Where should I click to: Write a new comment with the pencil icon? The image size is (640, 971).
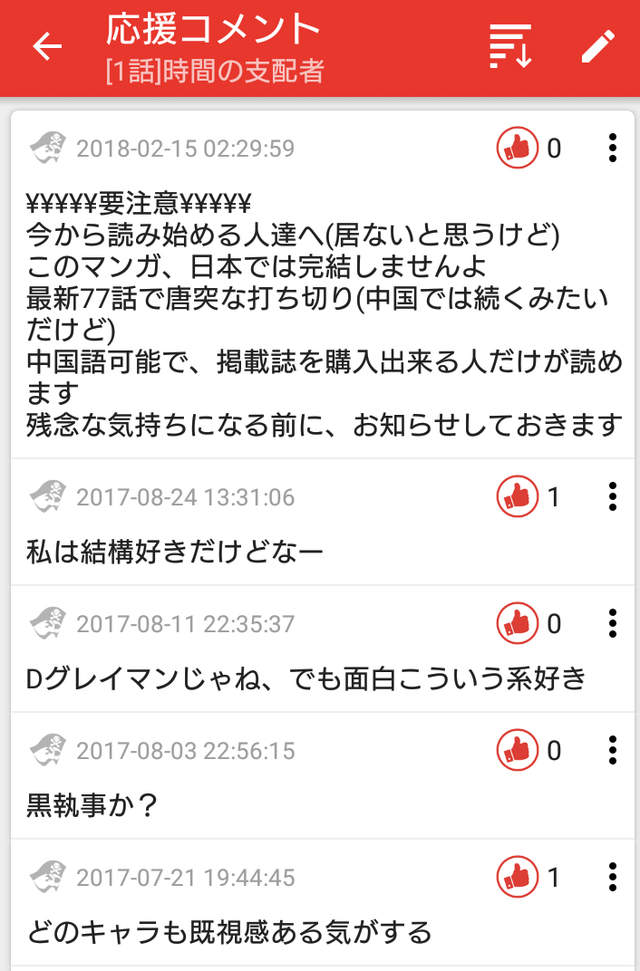598,47
